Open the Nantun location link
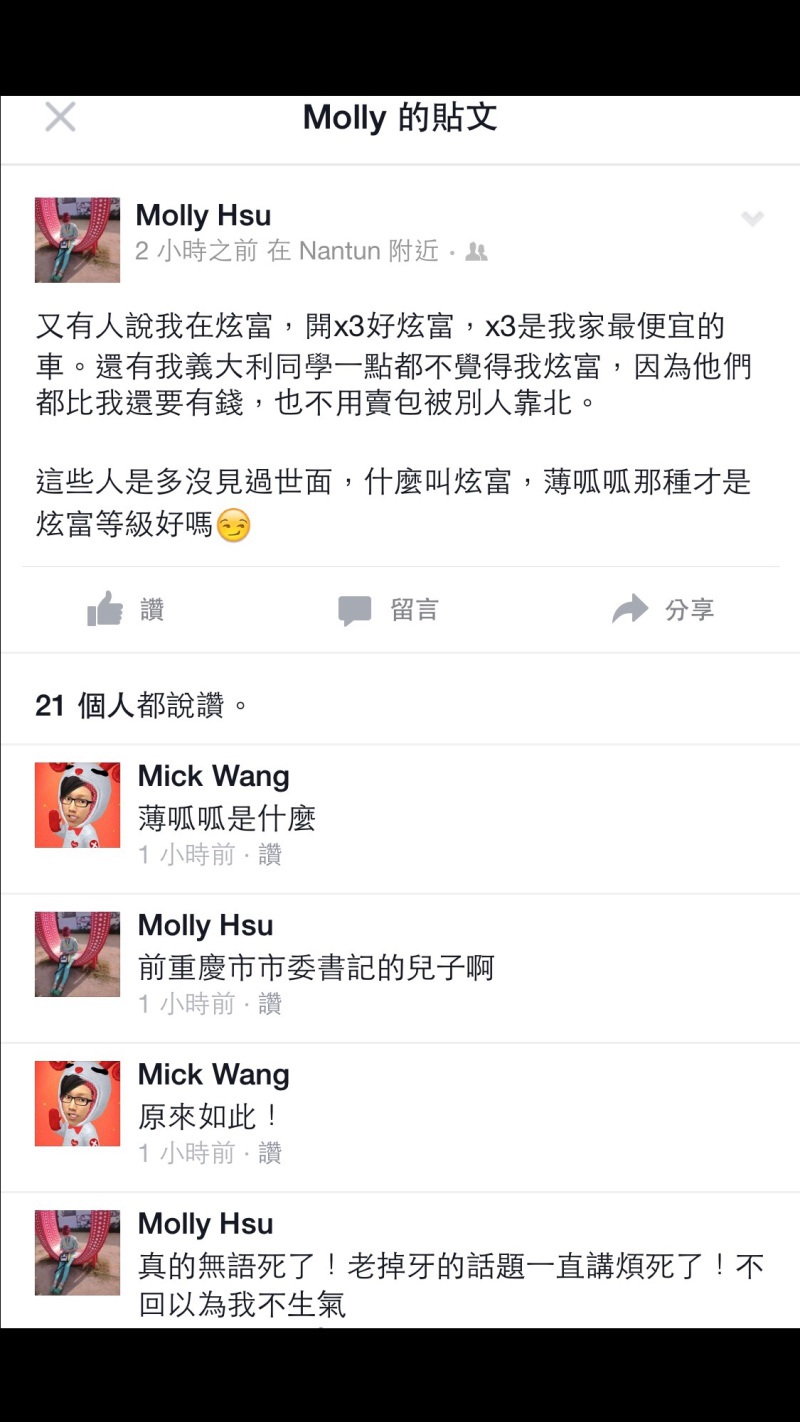 (x=339, y=251)
